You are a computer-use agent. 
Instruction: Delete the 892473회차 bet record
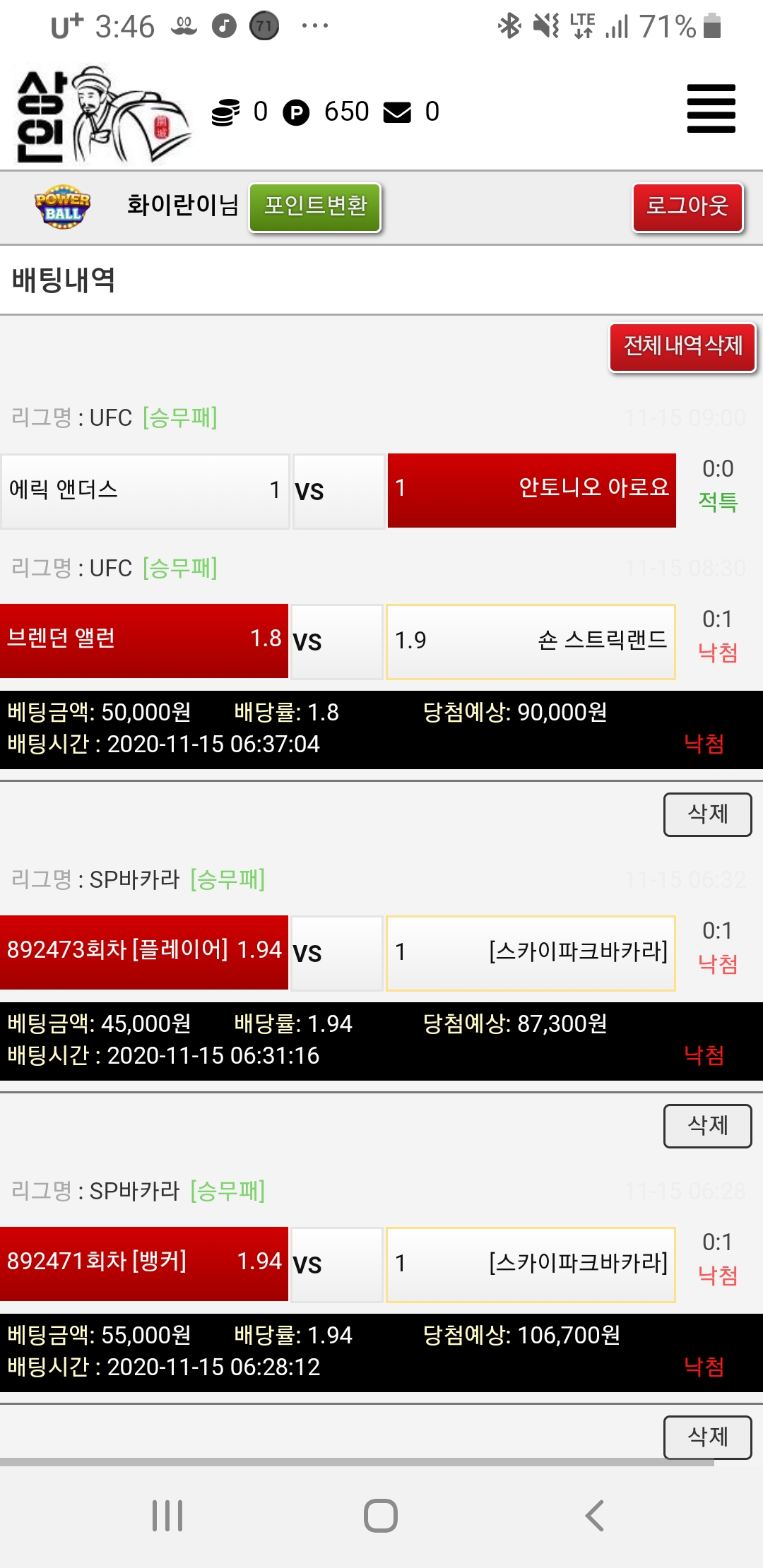click(707, 1126)
